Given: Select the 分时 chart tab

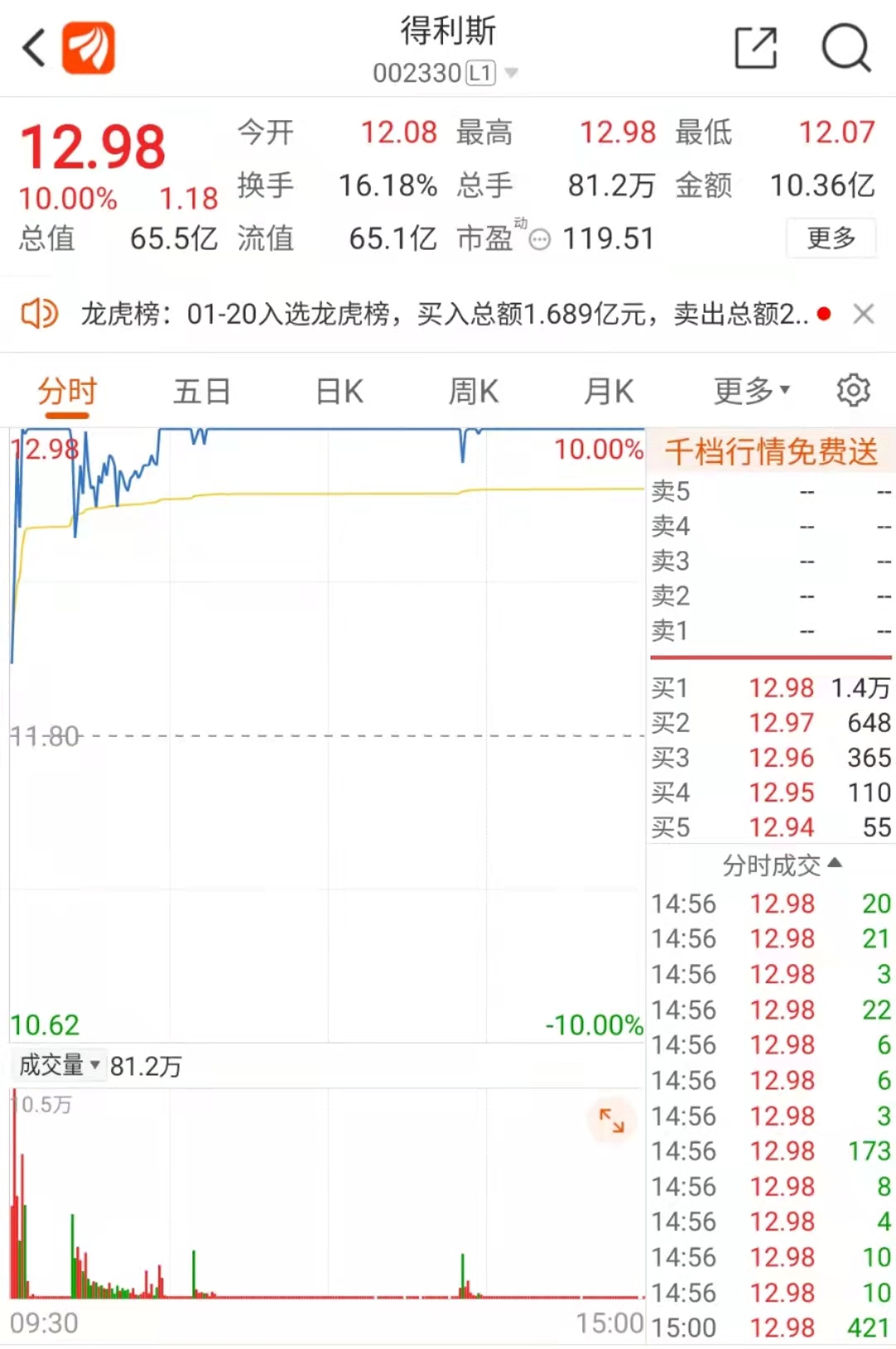Looking at the screenshot, I should point(67,391).
